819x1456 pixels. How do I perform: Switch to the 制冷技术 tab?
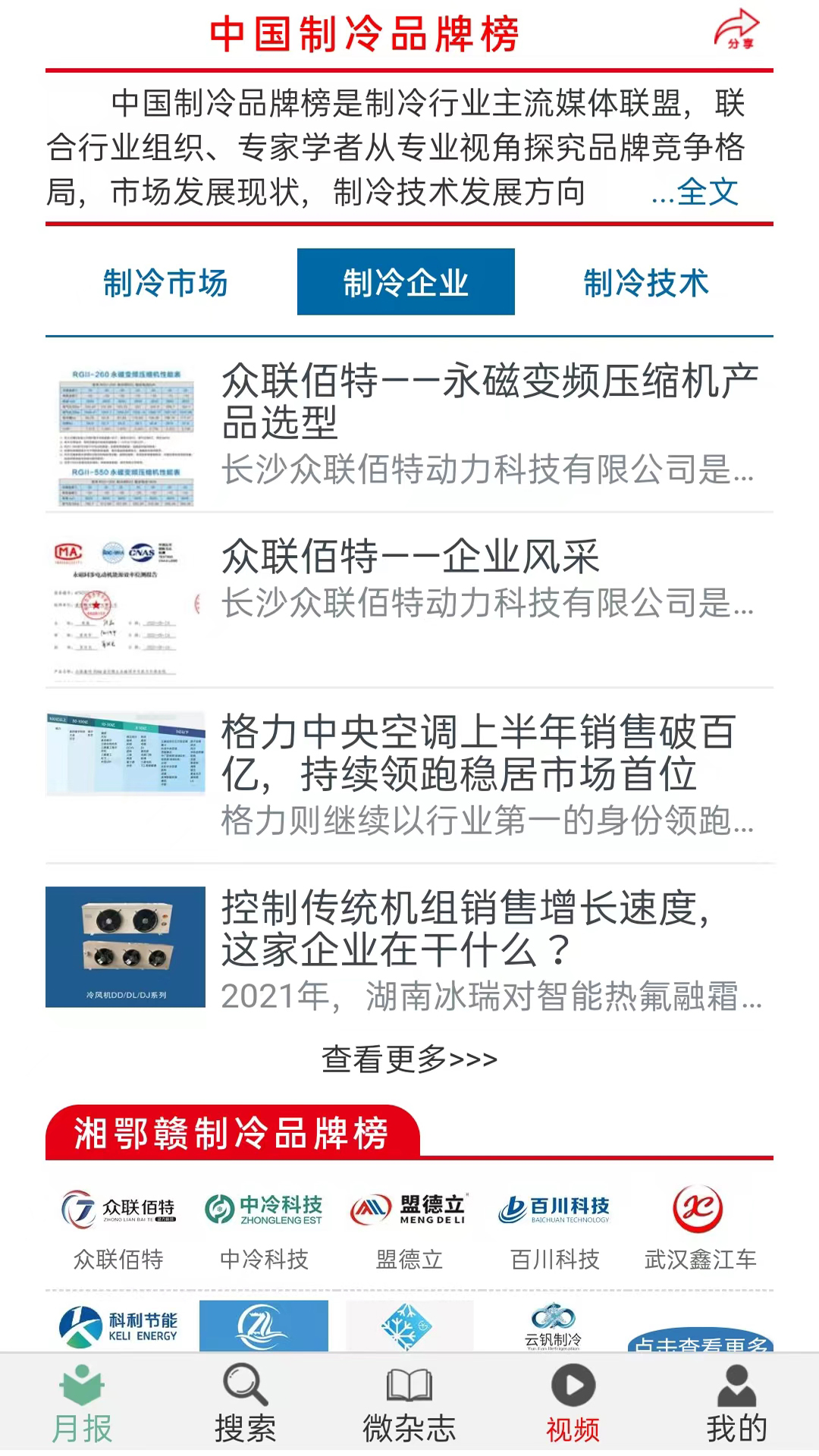tap(645, 283)
